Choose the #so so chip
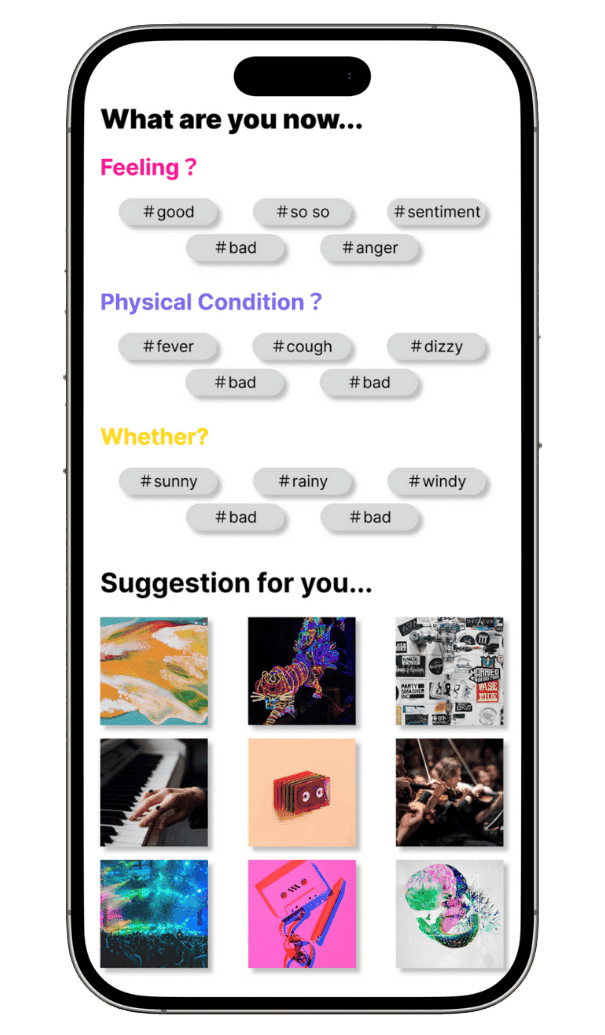Screen dimensions: 605x1035 point(303,212)
